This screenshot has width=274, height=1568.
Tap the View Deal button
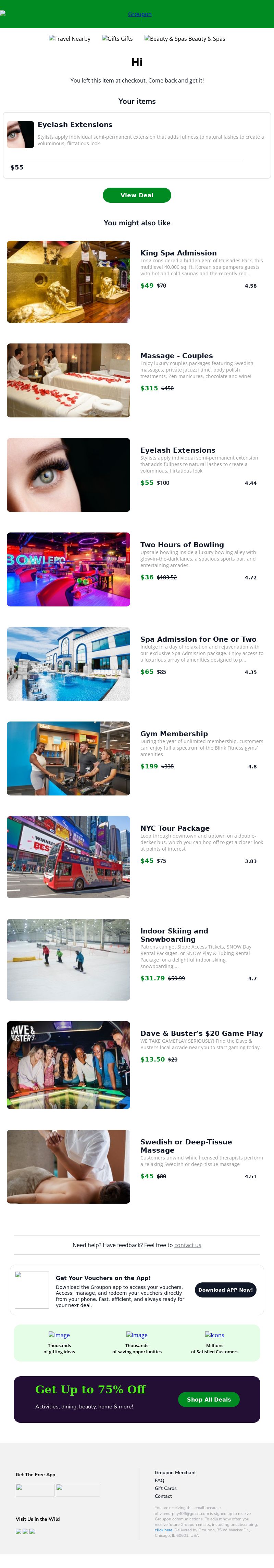point(136,195)
